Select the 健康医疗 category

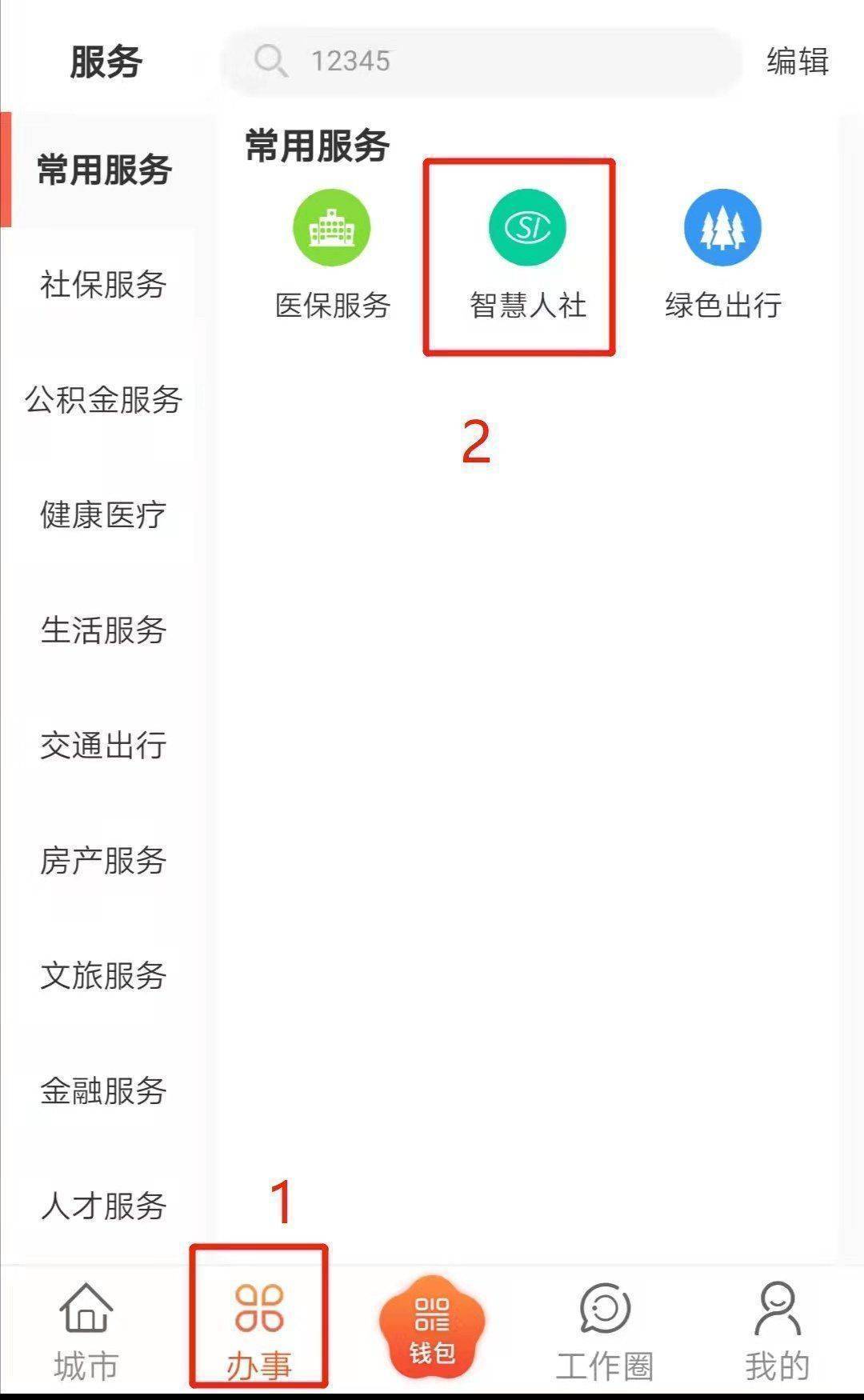click(104, 515)
